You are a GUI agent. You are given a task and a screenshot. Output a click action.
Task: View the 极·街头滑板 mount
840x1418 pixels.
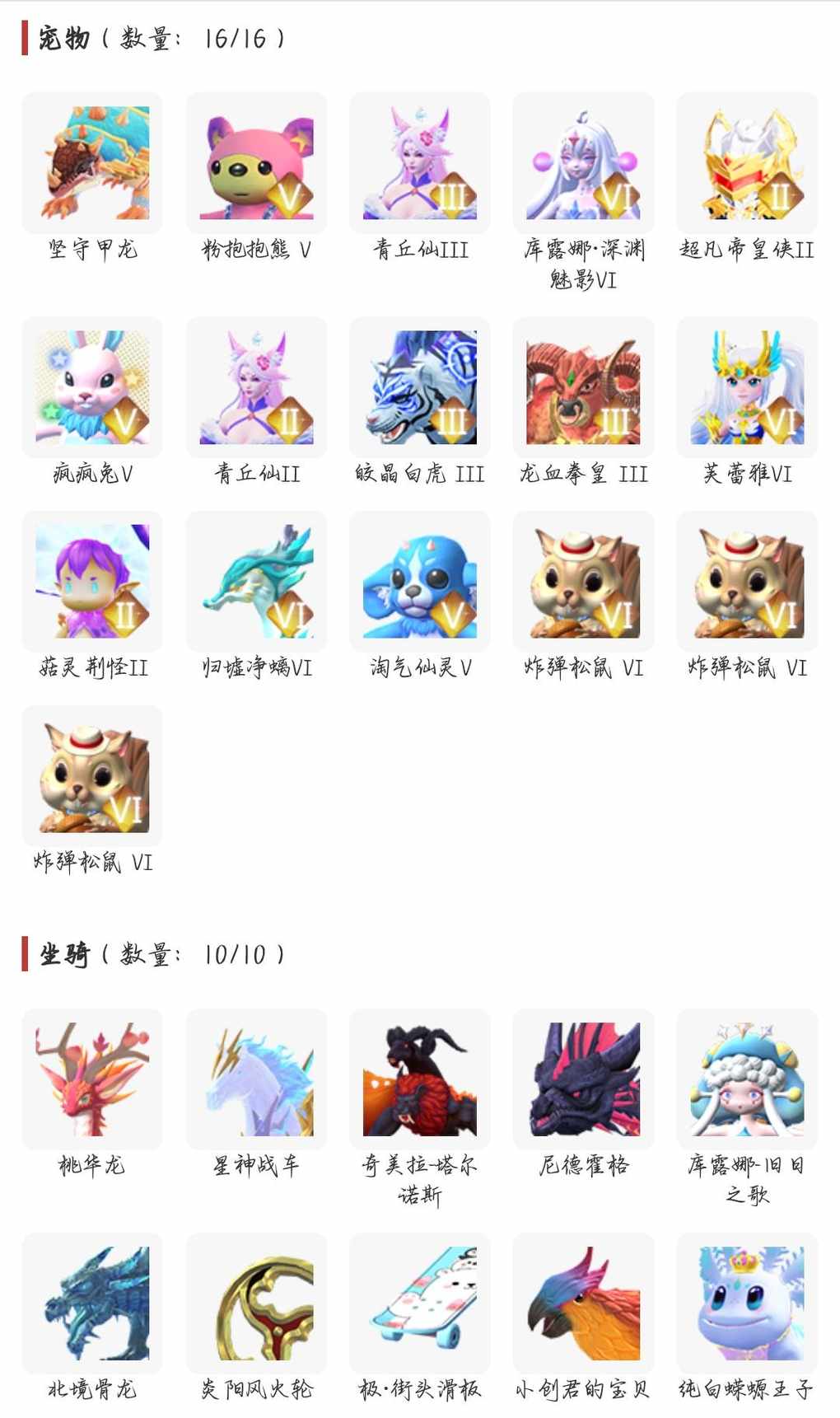pos(420,1303)
